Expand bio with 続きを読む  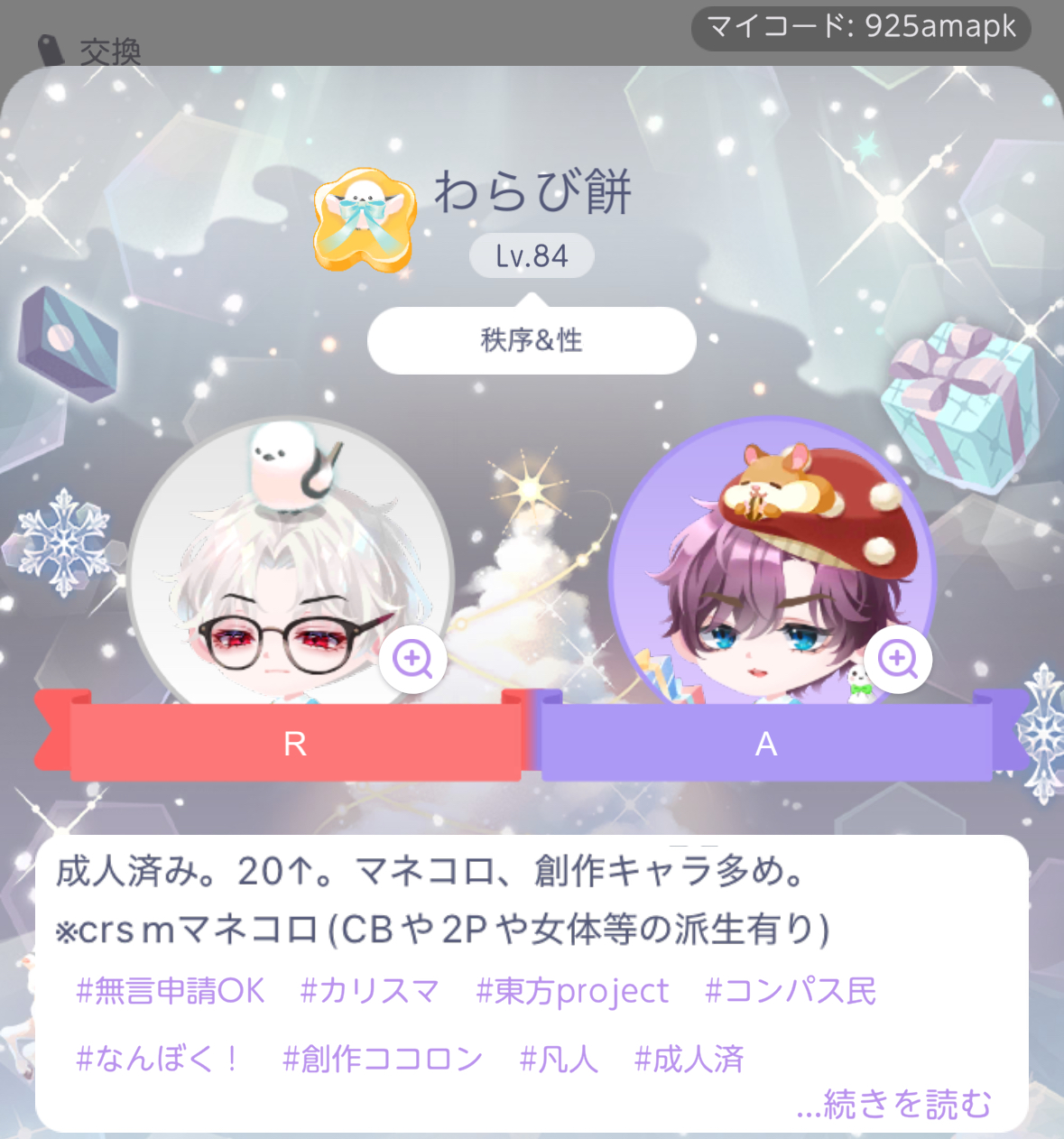tap(894, 1105)
